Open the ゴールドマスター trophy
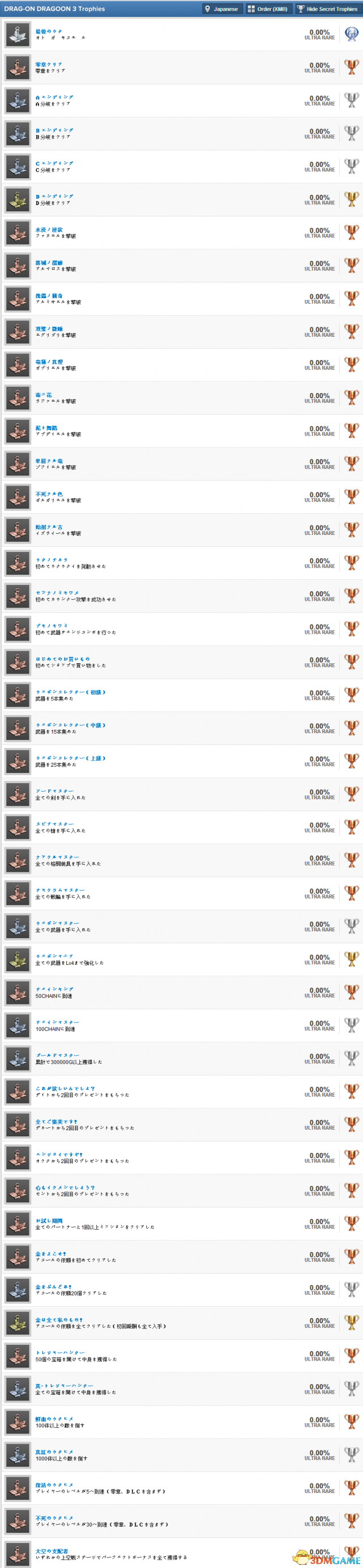Image resolution: width=363 pixels, height=1568 pixels. [57, 1055]
